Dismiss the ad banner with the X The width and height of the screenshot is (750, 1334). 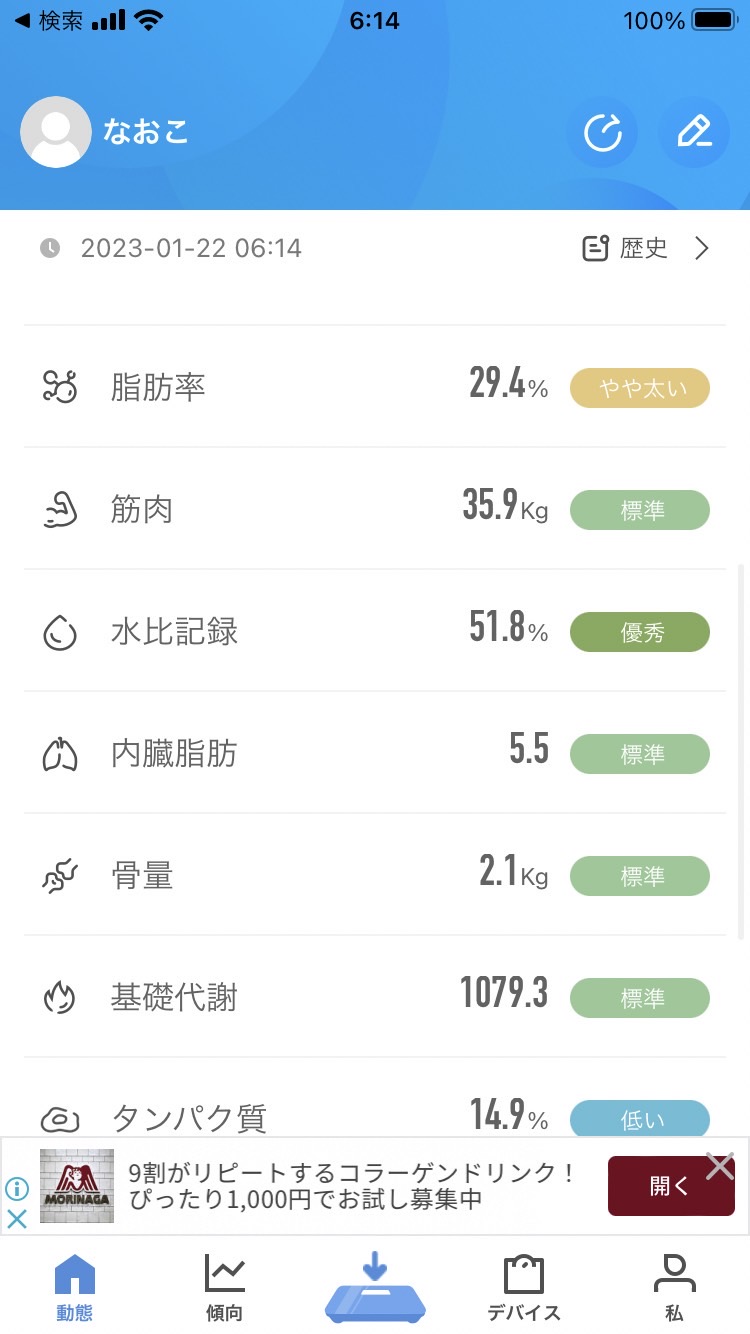720,1166
